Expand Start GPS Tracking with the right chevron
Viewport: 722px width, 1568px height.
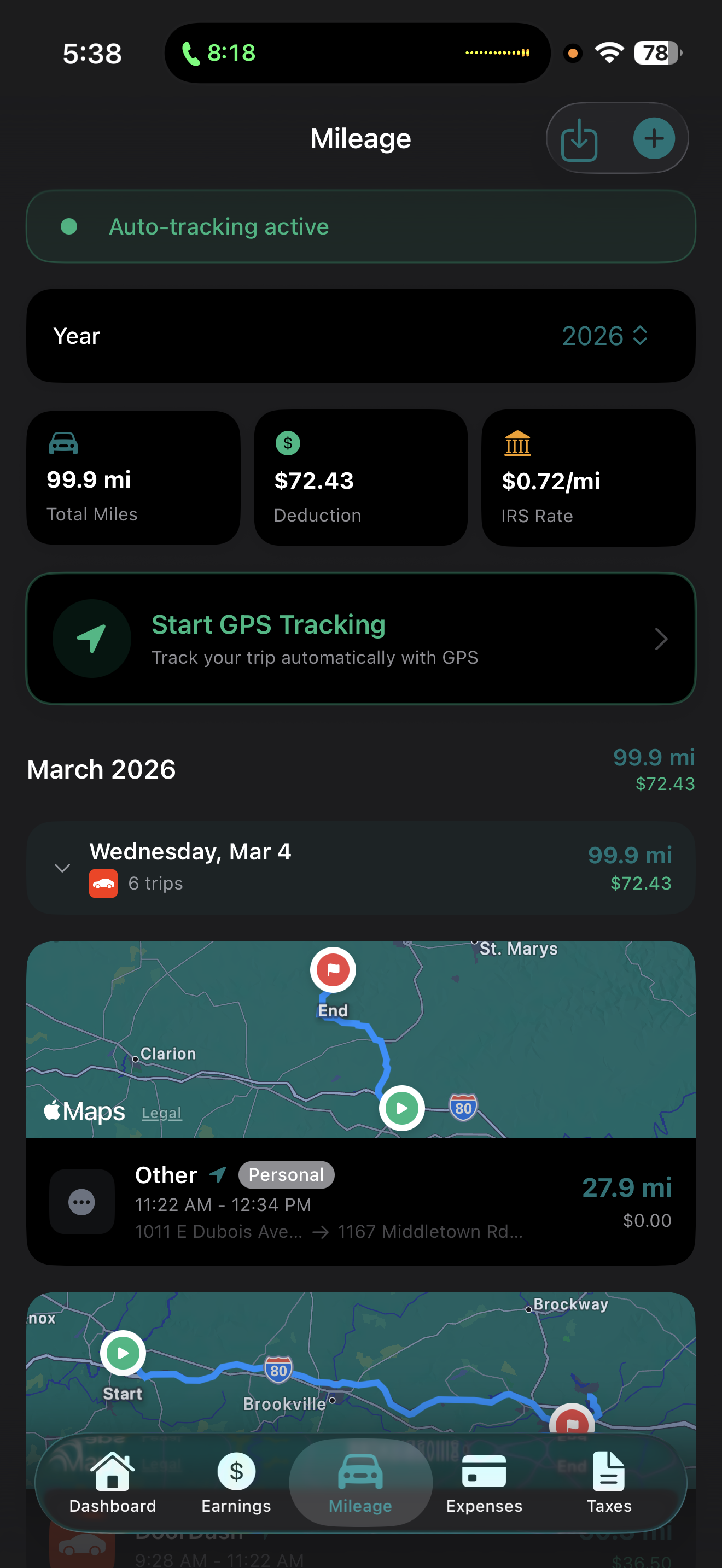click(x=661, y=639)
